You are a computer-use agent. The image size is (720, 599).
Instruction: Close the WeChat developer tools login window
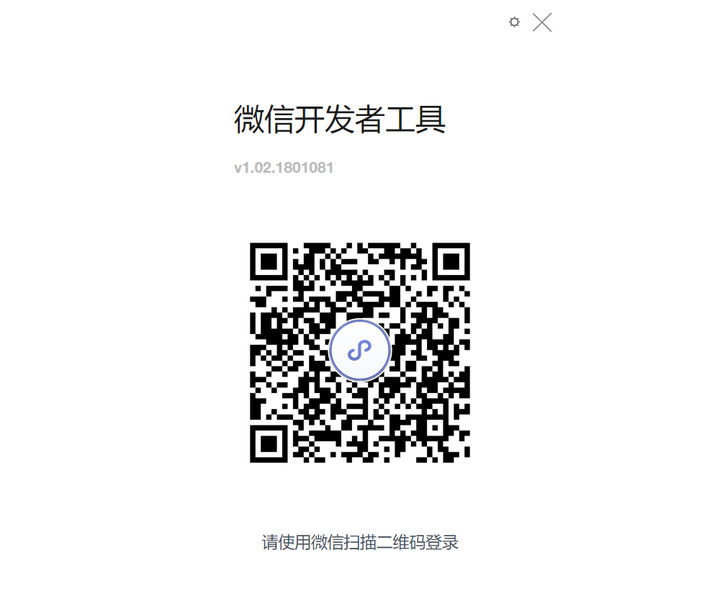542,22
